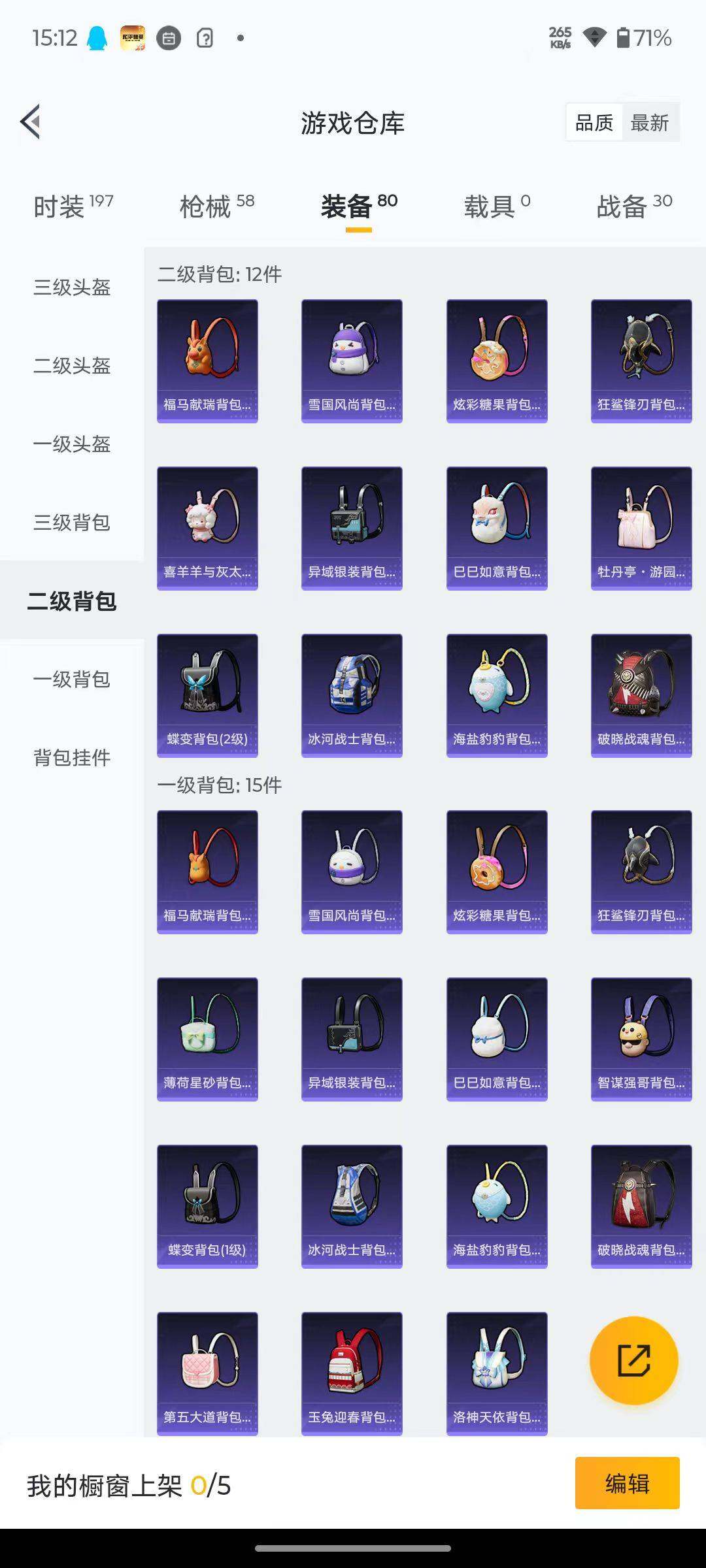Jump to the 一级头盔 category
706x1568 pixels.
point(72,444)
